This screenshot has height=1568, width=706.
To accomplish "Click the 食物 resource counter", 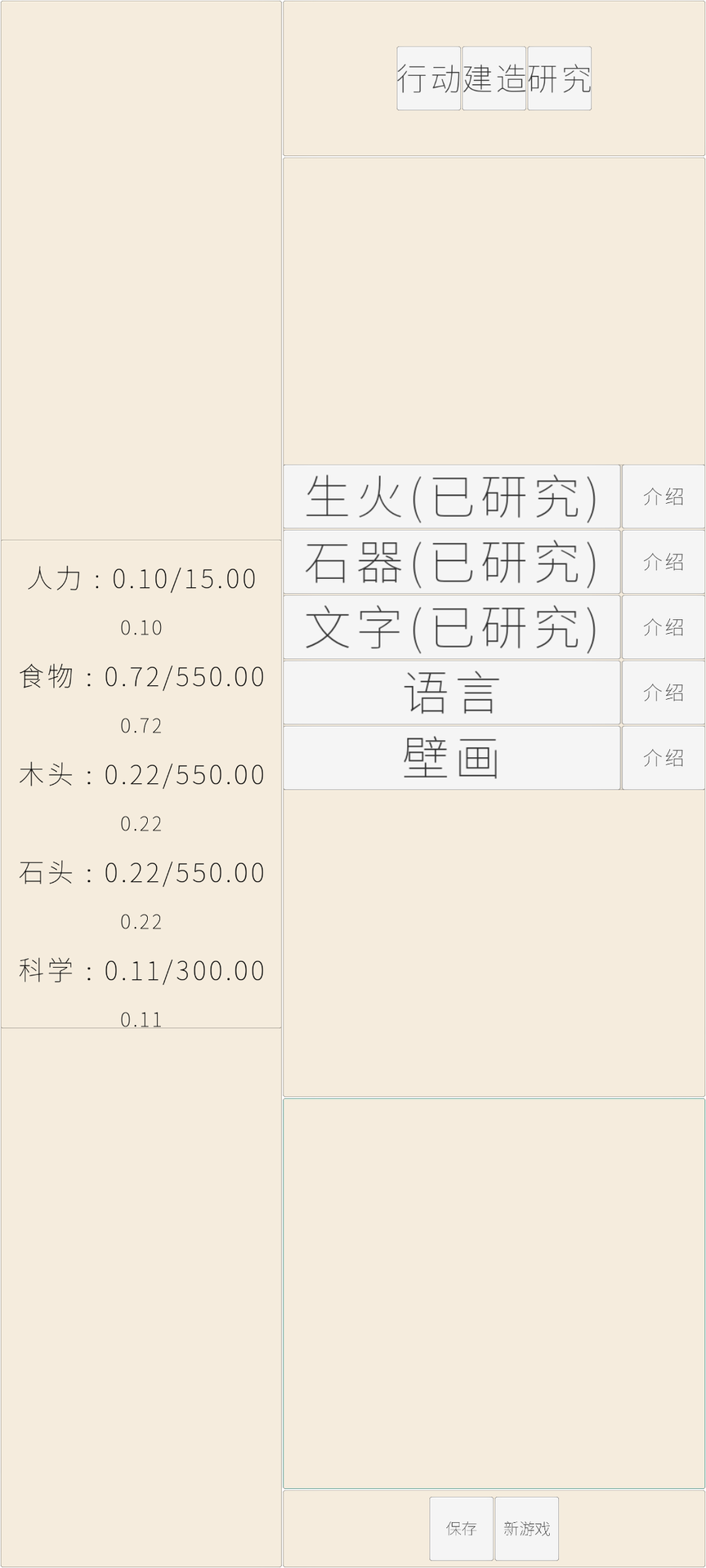I will (x=139, y=677).
